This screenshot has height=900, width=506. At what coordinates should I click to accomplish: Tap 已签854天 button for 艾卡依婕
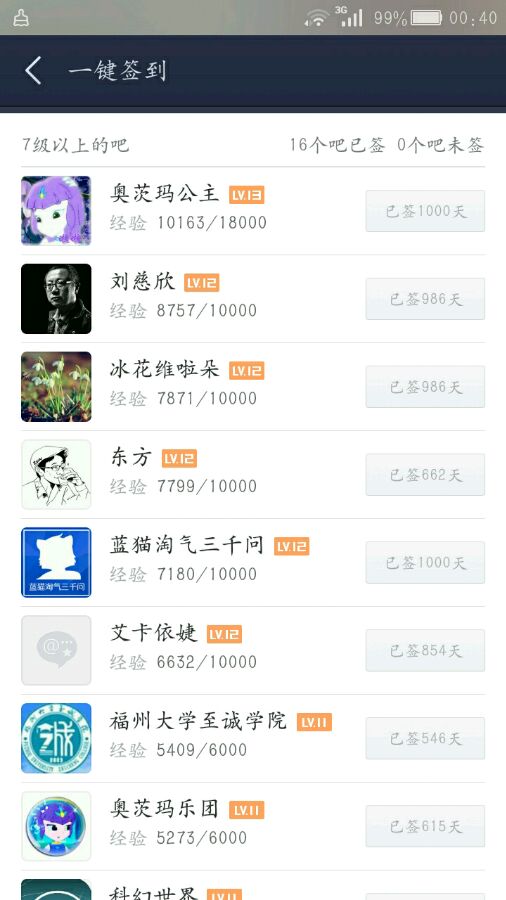425,650
